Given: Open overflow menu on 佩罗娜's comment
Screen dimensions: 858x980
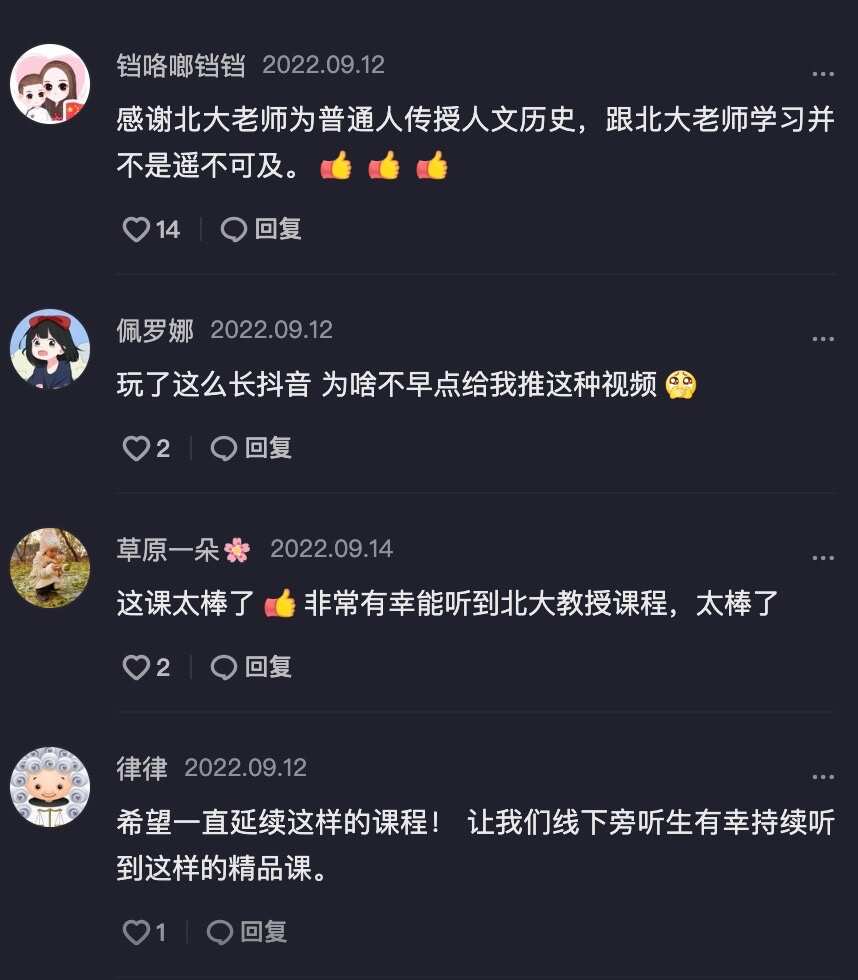Looking at the screenshot, I should point(822,339).
